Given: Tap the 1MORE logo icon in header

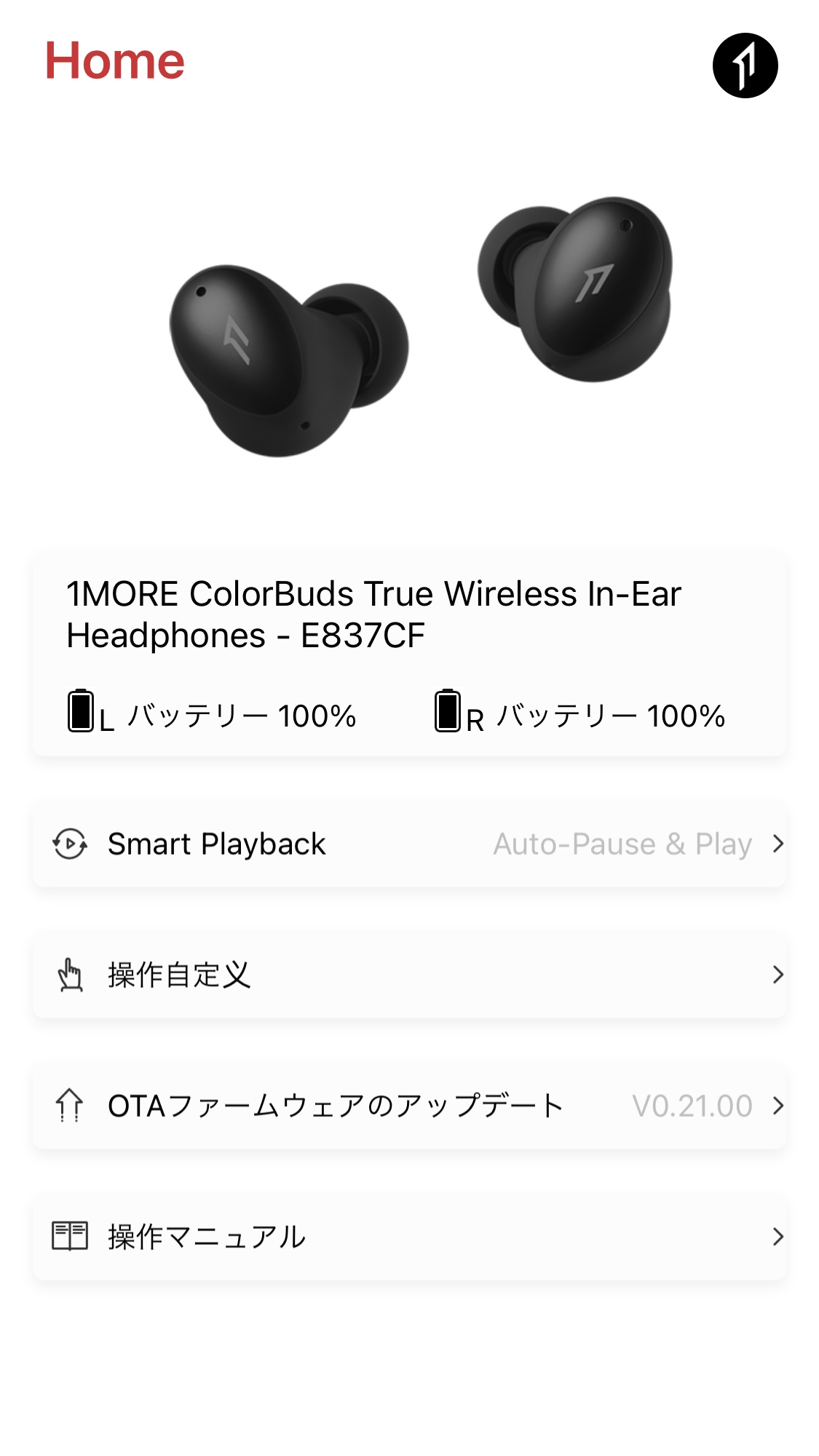Looking at the screenshot, I should tap(745, 66).
